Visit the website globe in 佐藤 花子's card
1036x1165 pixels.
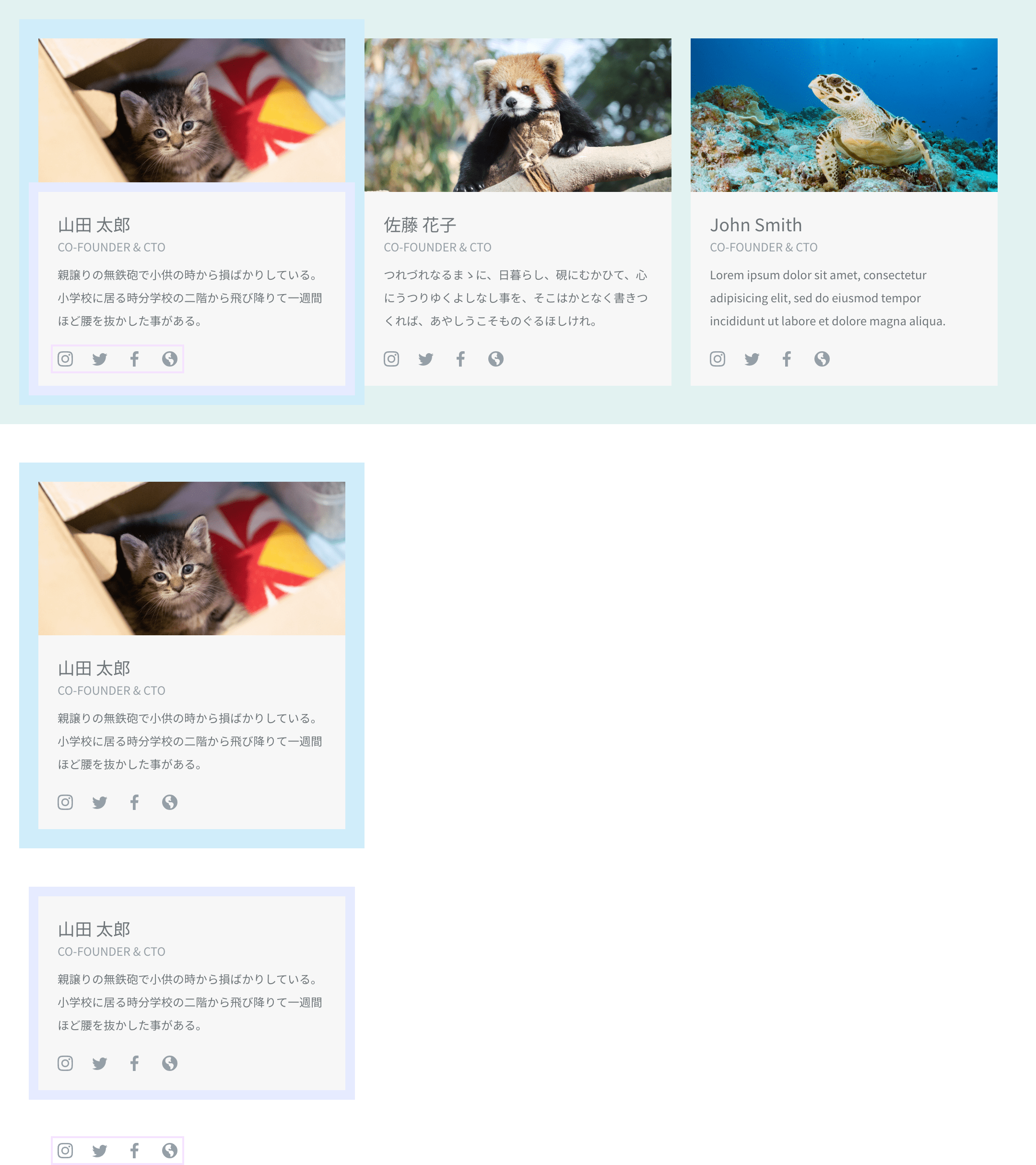tap(496, 358)
